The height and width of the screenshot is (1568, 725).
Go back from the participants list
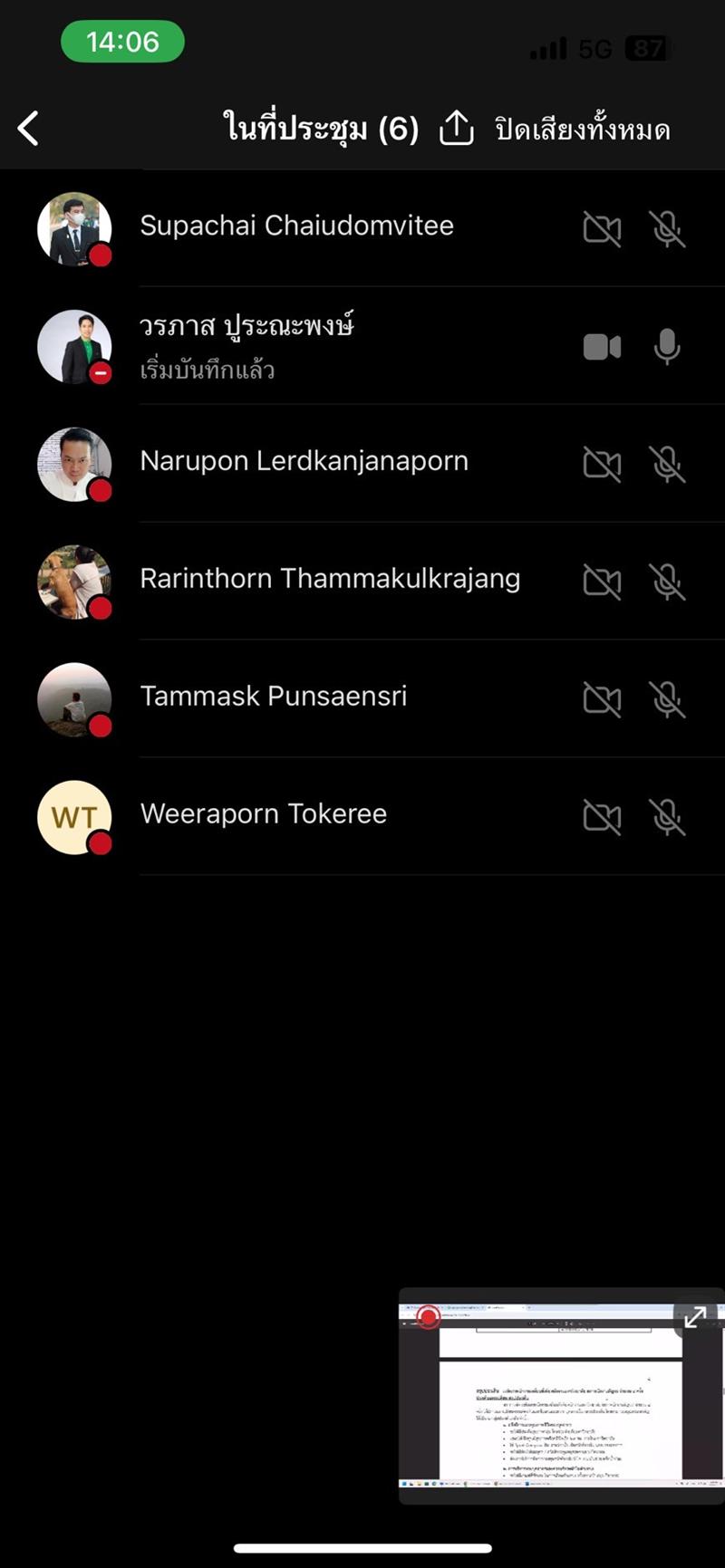[29, 129]
